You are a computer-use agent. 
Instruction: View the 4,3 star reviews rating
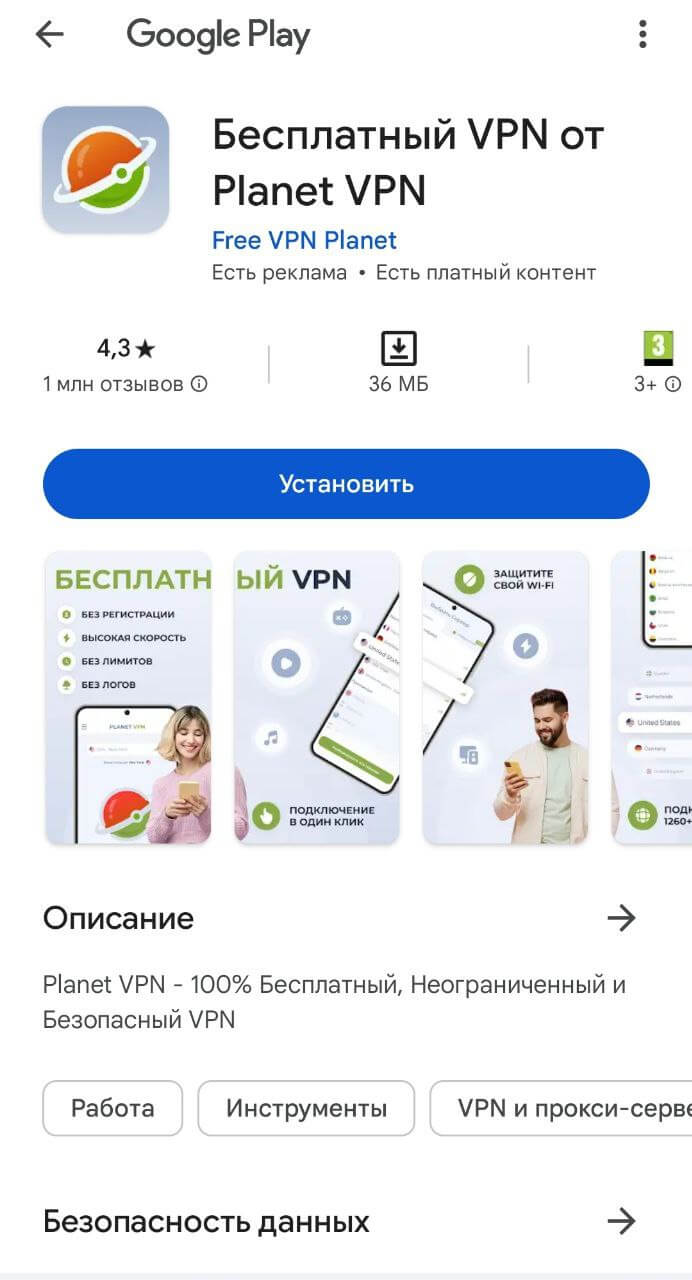point(126,364)
